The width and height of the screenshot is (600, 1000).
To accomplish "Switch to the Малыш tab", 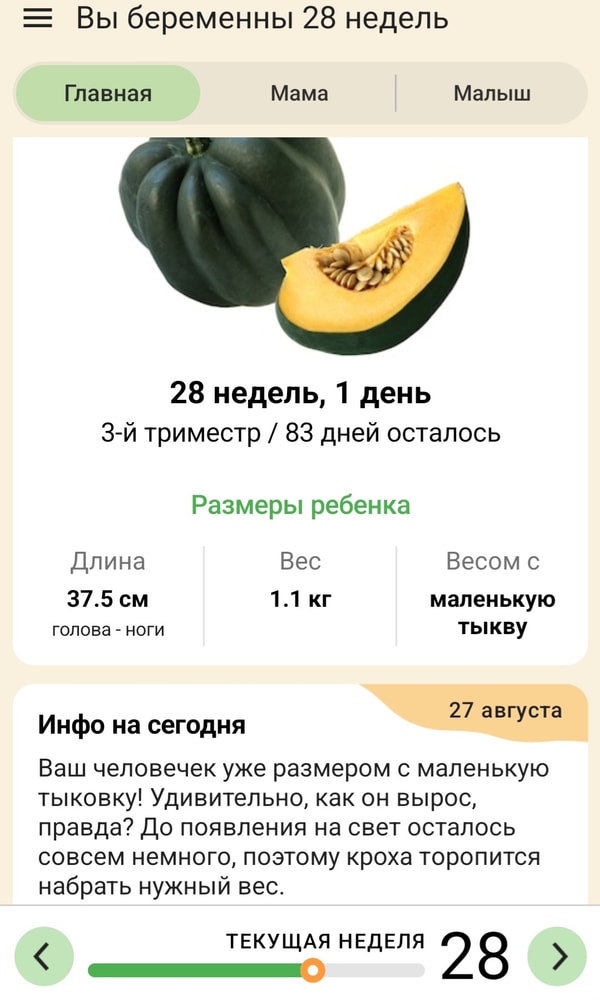I will pyautogui.click(x=492, y=94).
